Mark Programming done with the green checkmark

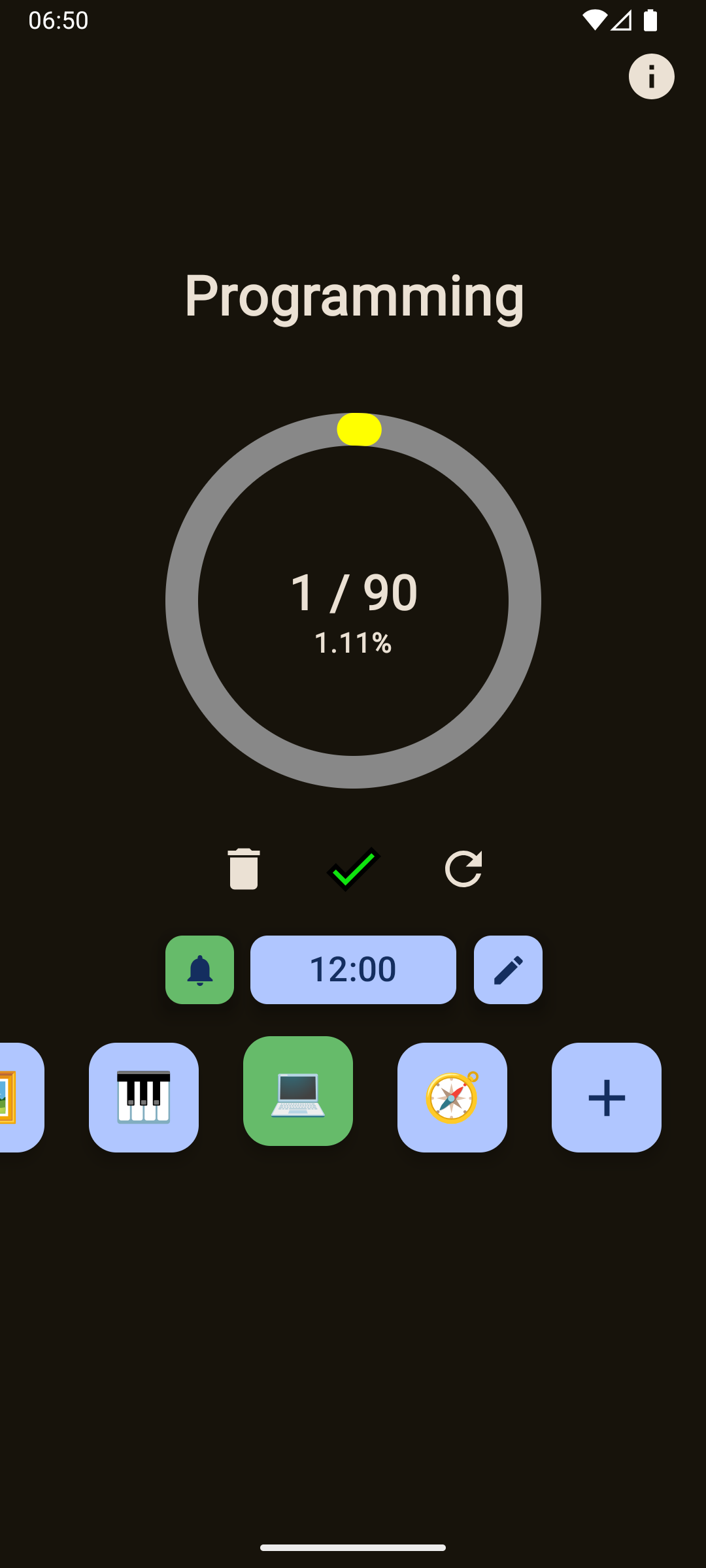tap(354, 869)
